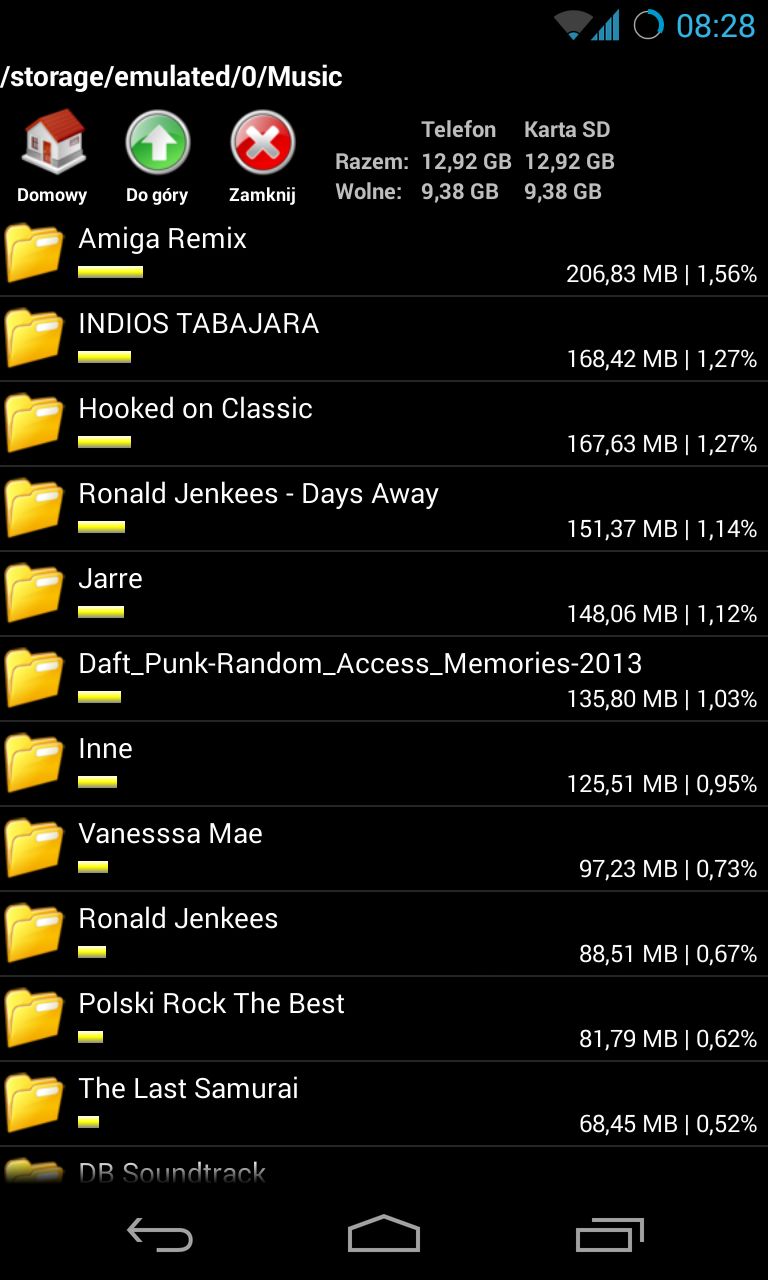Image resolution: width=768 pixels, height=1280 pixels.
Task: Tap the Do góry up arrow
Action: coord(157,157)
